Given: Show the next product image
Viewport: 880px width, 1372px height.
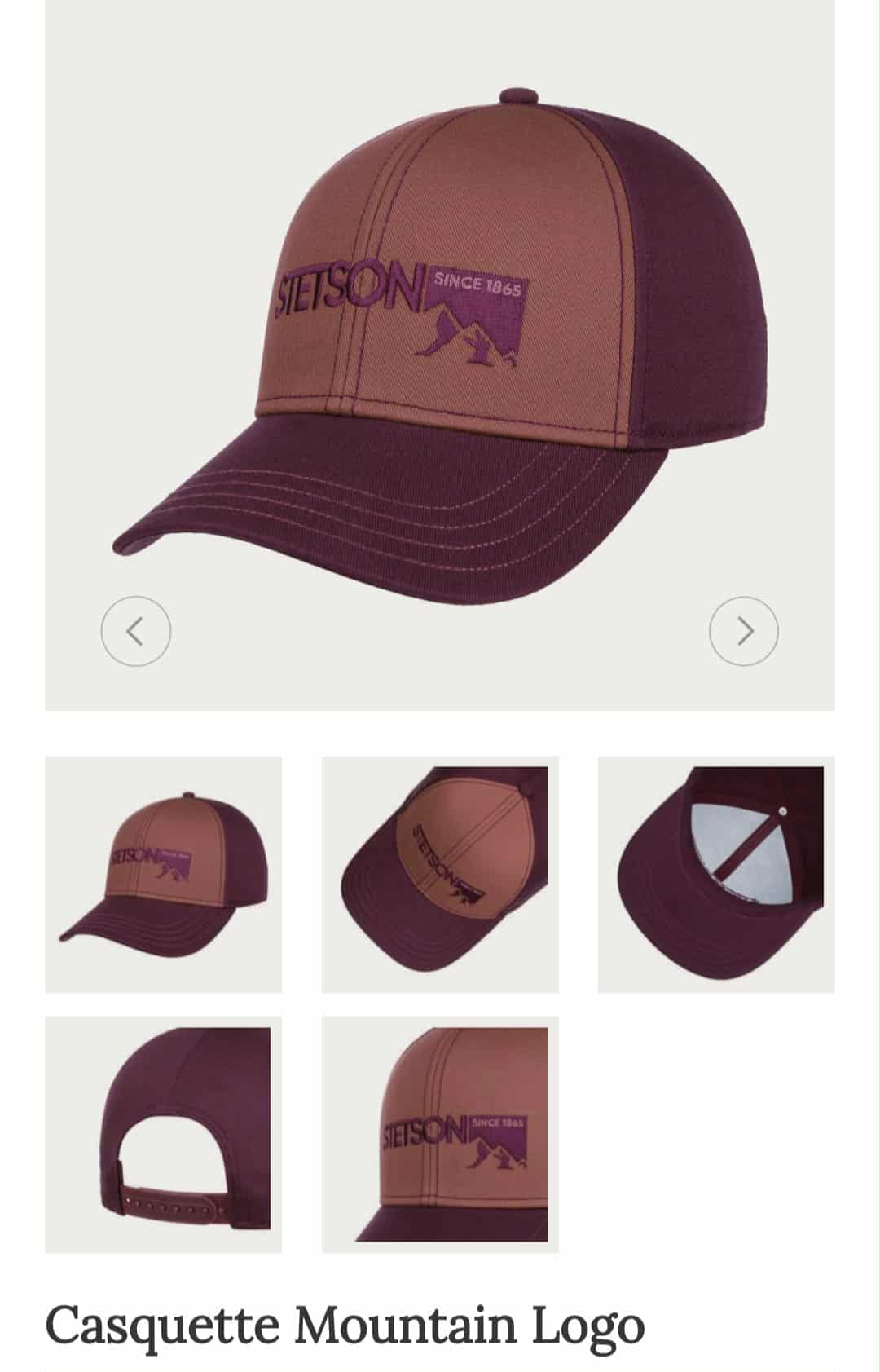Looking at the screenshot, I should click(x=744, y=631).
